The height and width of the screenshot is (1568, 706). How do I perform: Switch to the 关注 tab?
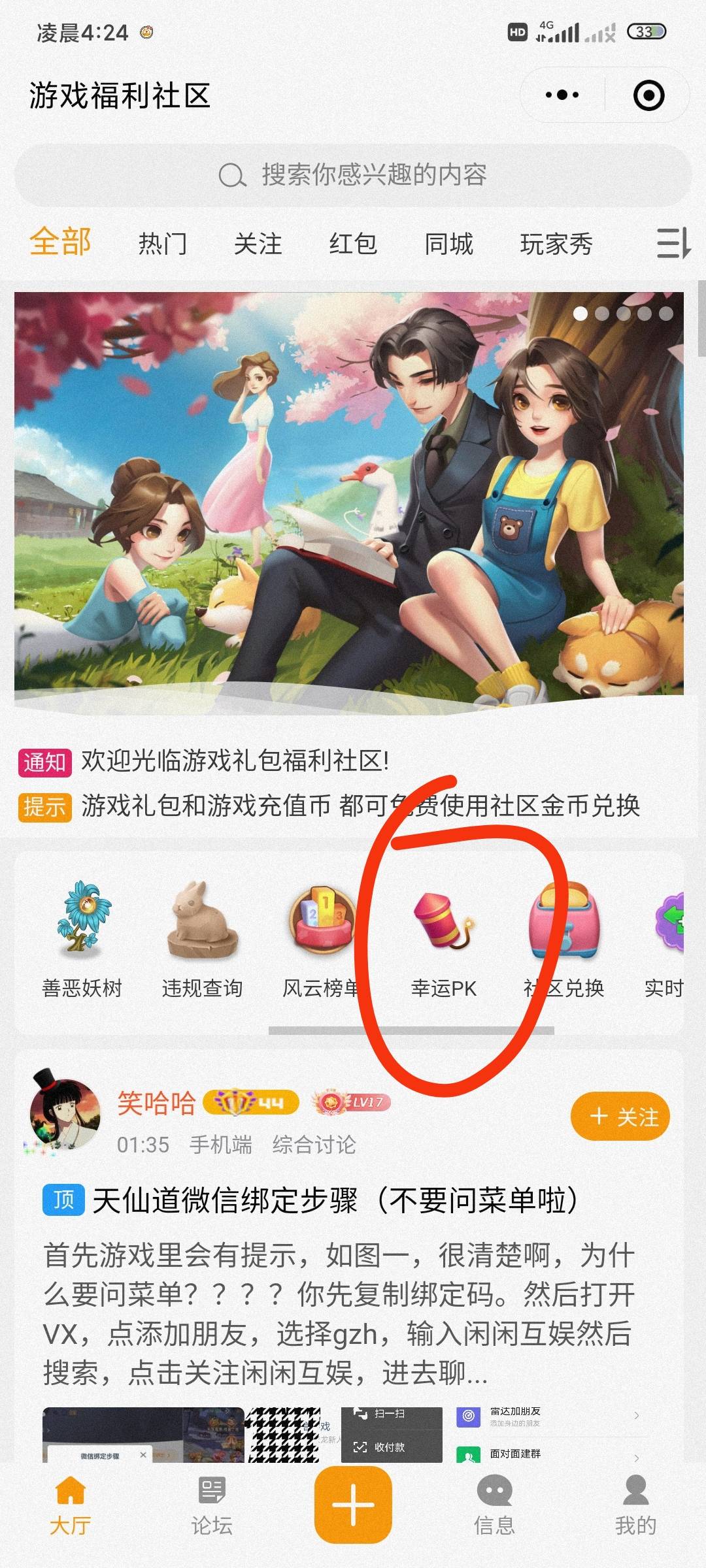coord(258,244)
